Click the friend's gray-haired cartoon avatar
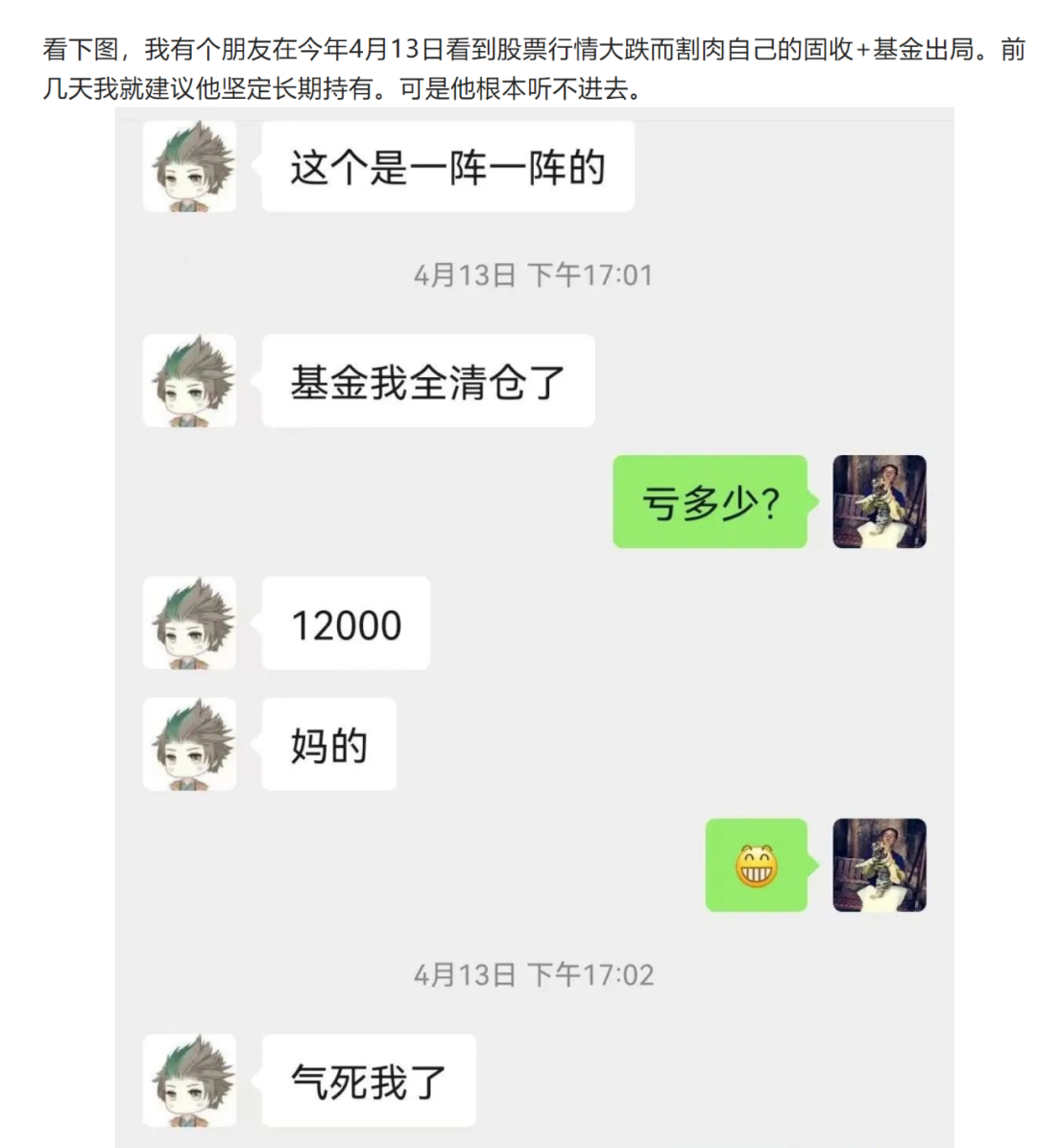 (x=189, y=165)
